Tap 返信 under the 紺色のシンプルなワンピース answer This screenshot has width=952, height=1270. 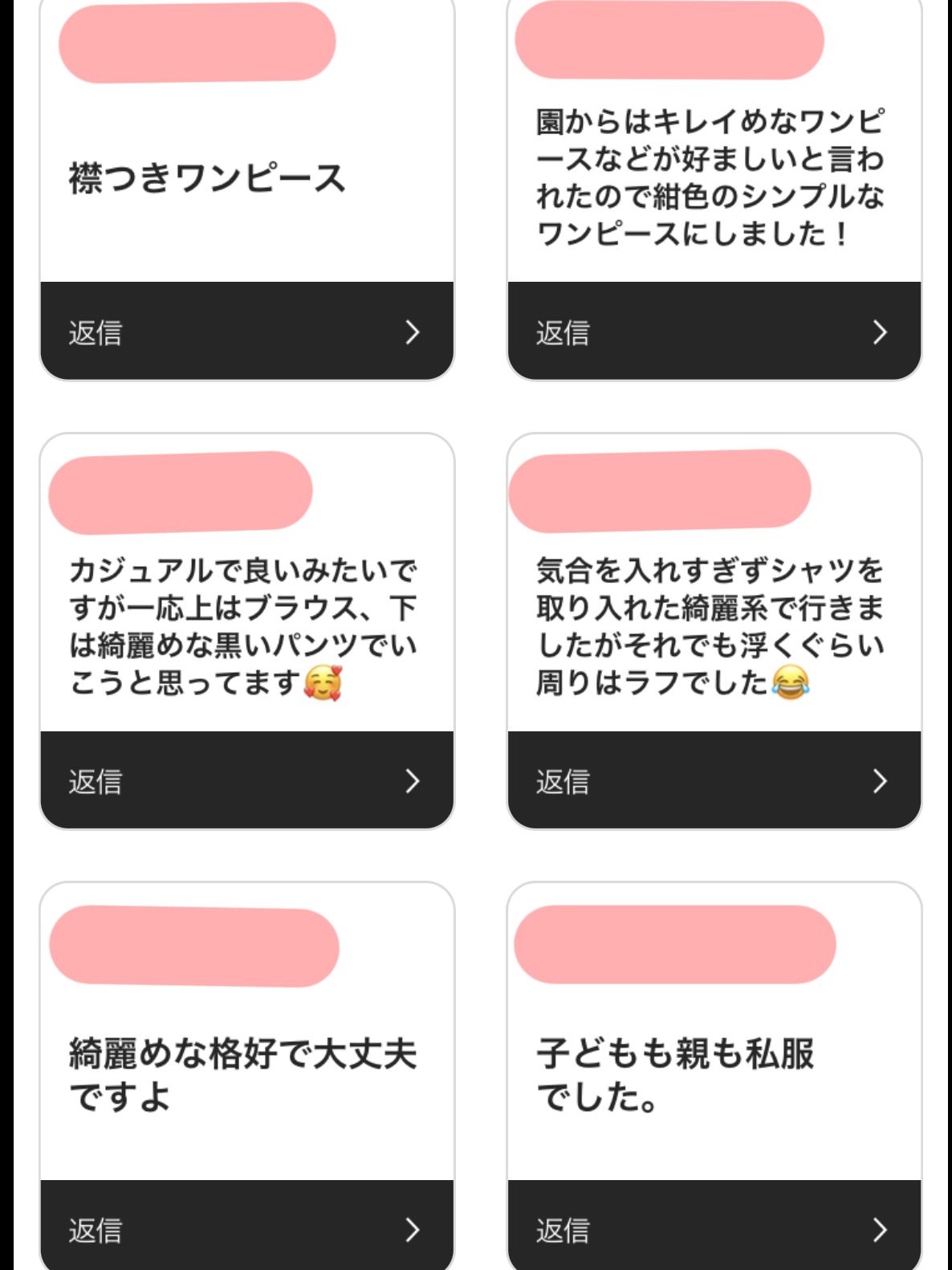[x=714, y=332]
